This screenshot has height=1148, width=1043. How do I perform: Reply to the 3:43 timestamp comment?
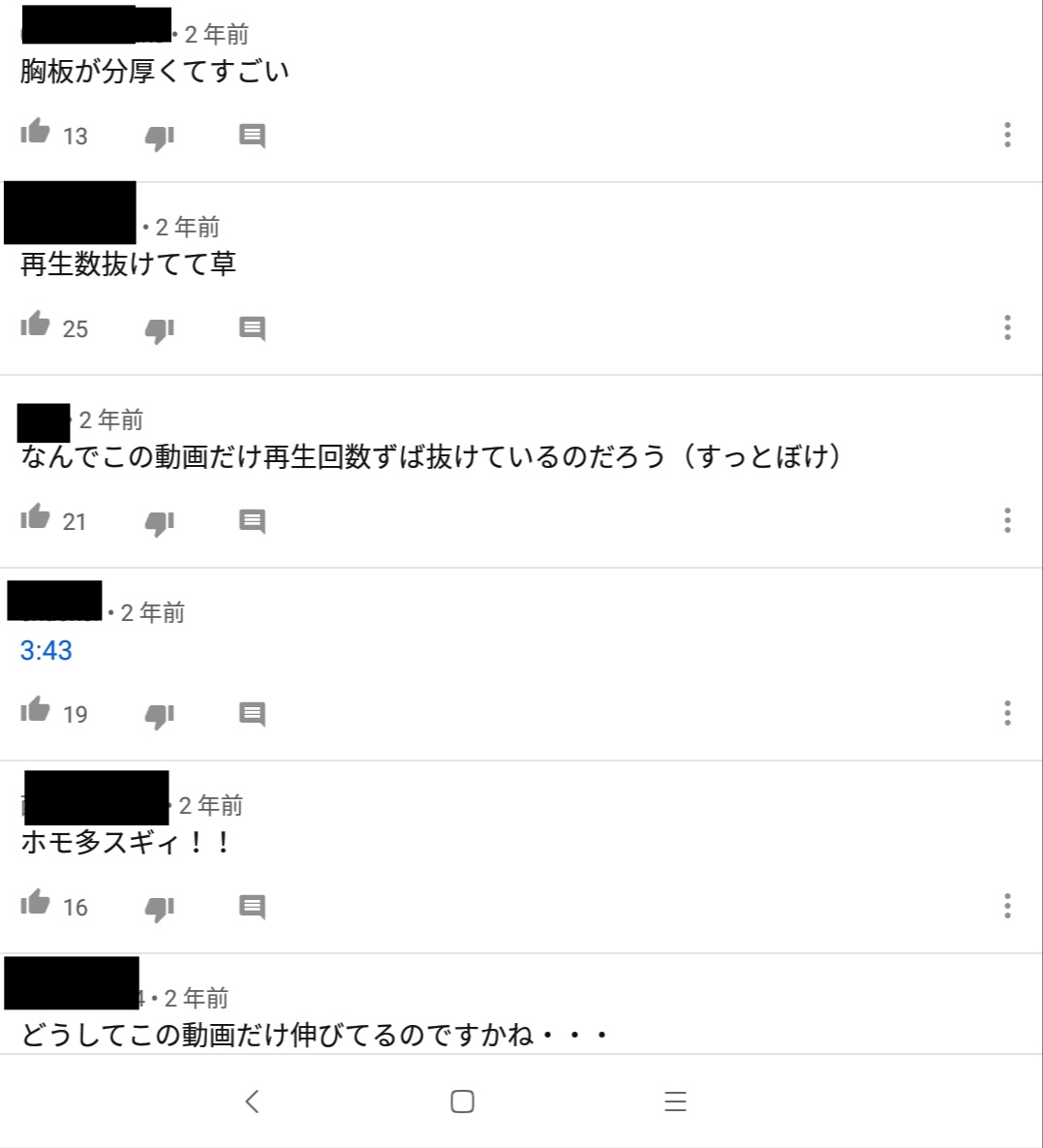pyautogui.click(x=252, y=714)
